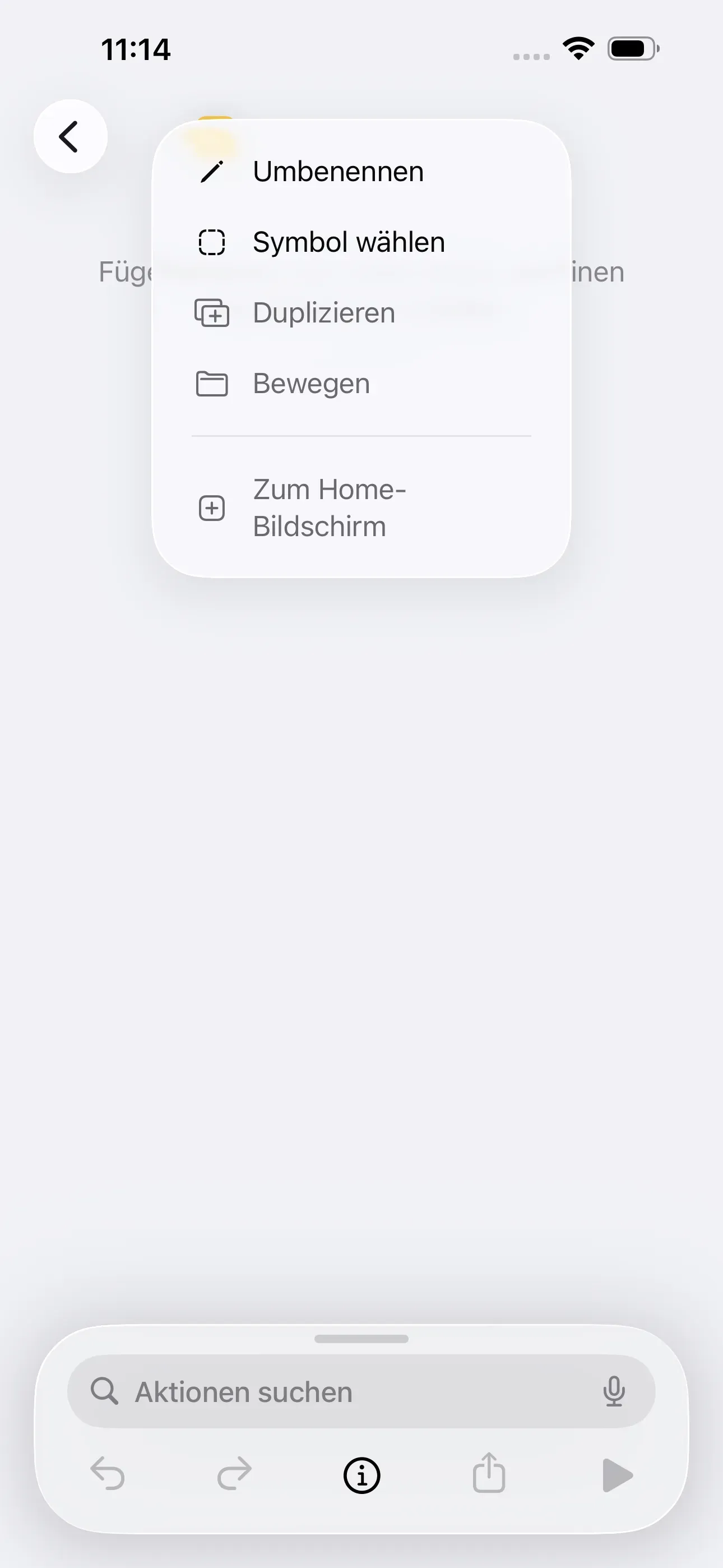Select Bewegen to move the shortcut

[311, 383]
